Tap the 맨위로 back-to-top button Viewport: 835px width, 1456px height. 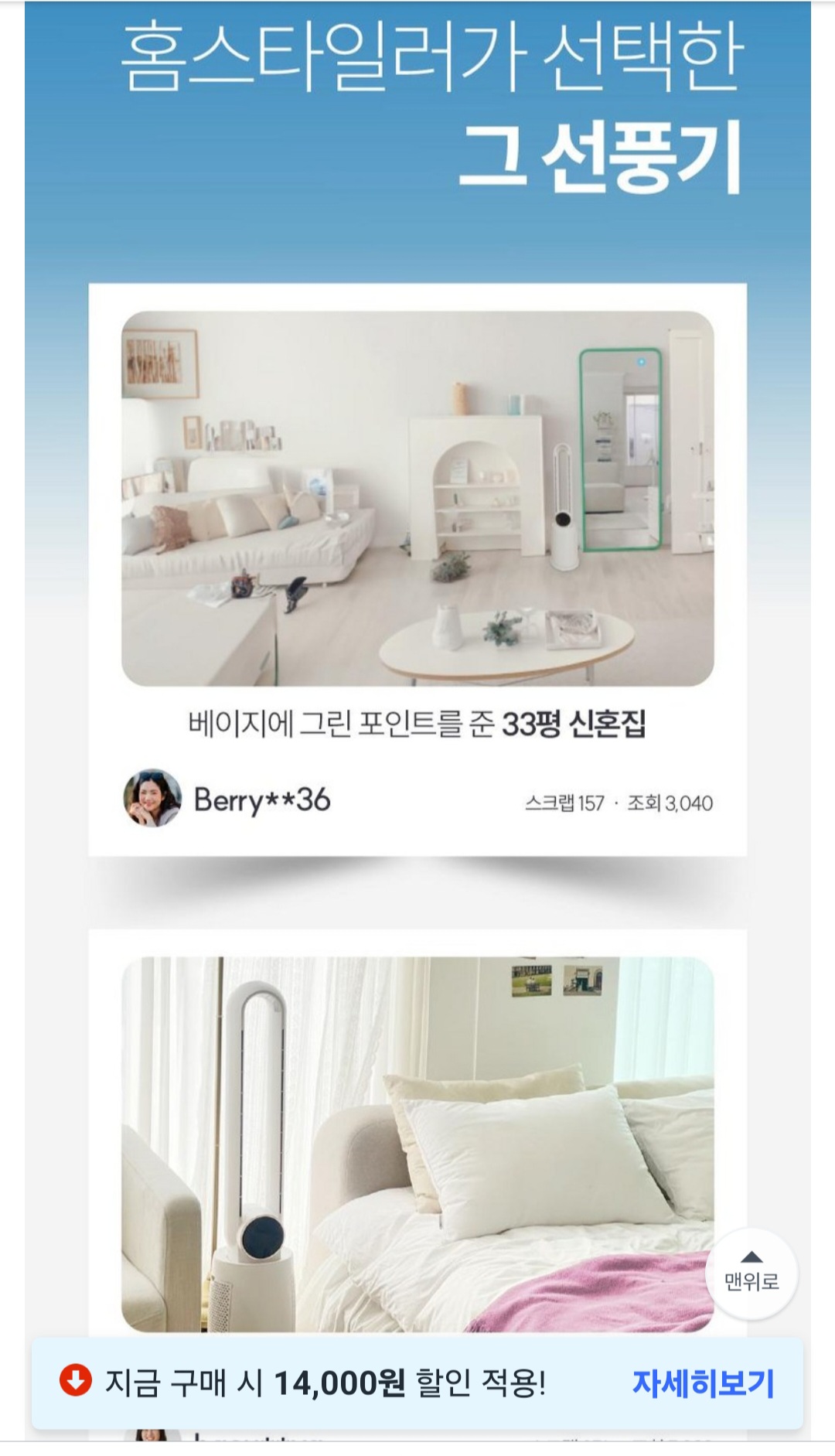point(751,1272)
